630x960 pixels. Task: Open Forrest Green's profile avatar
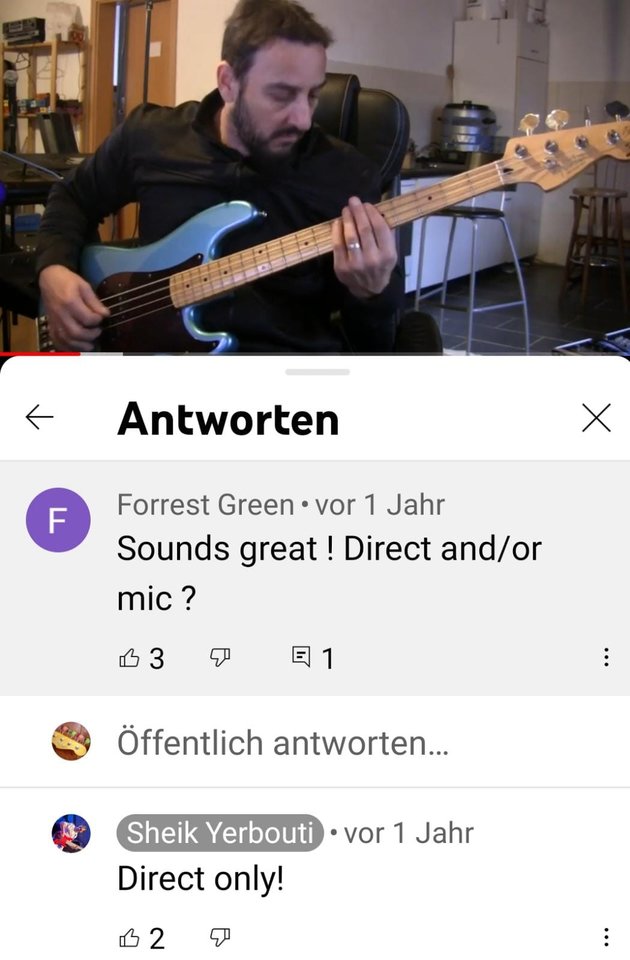click(58, 520)
